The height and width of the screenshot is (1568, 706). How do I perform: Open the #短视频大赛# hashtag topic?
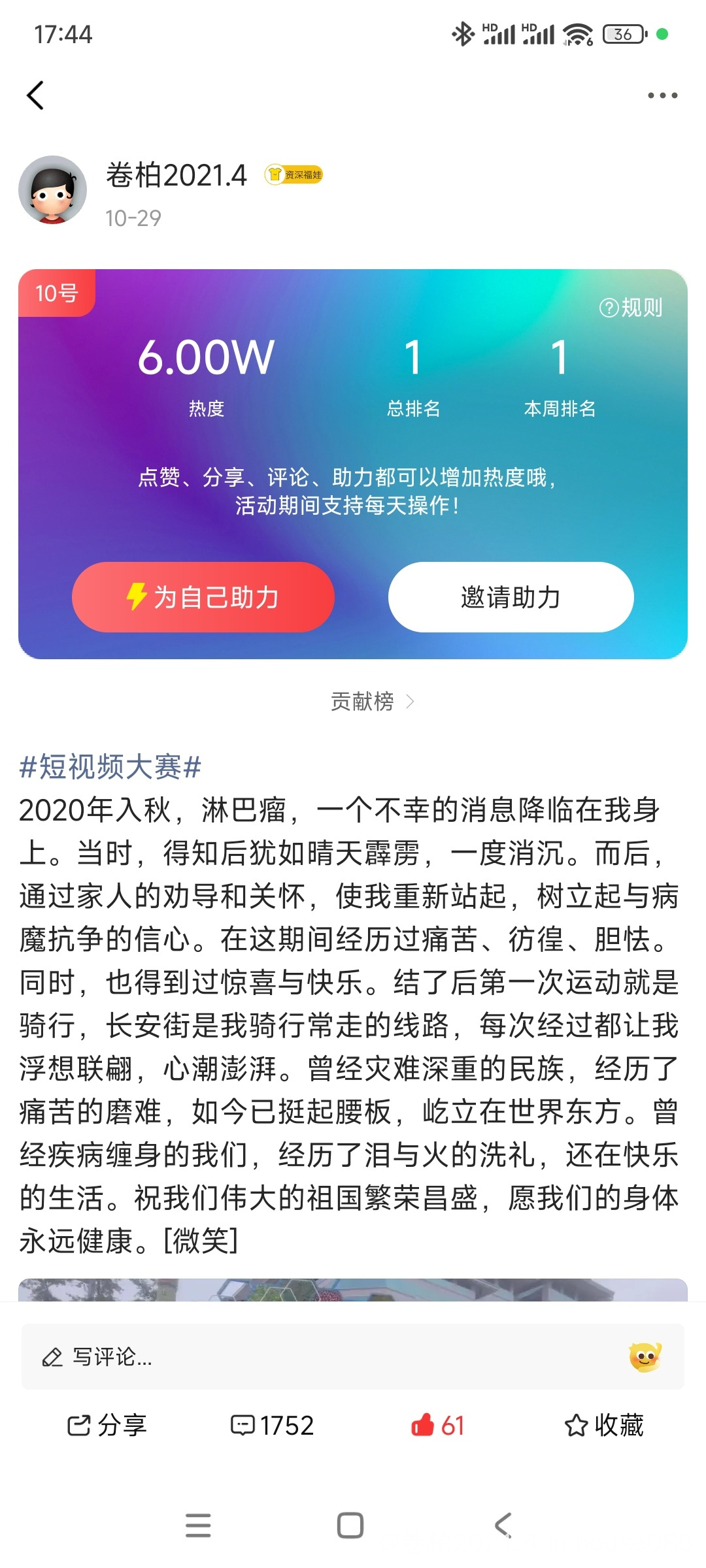(x=110, y=766)
